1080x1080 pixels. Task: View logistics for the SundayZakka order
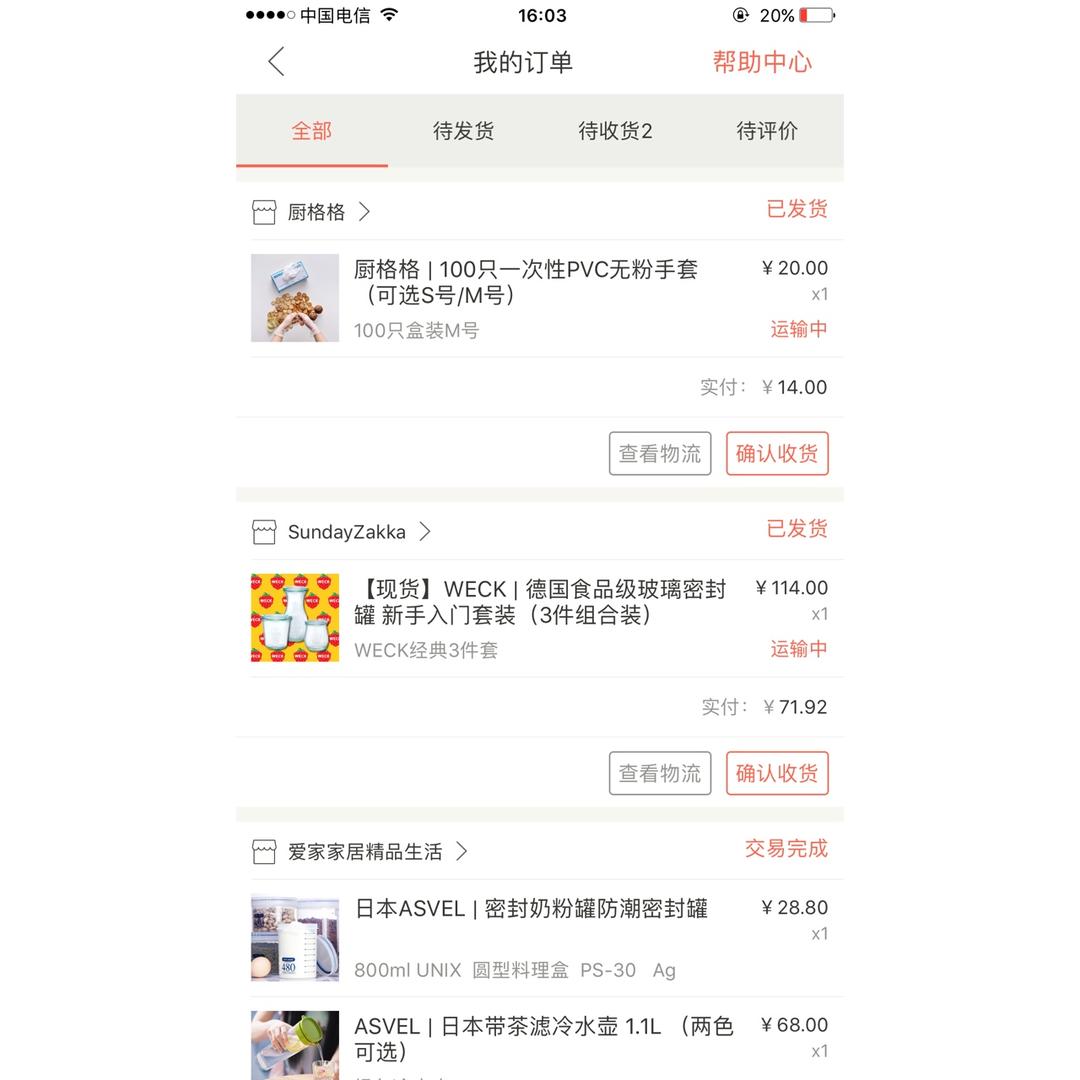660,774
